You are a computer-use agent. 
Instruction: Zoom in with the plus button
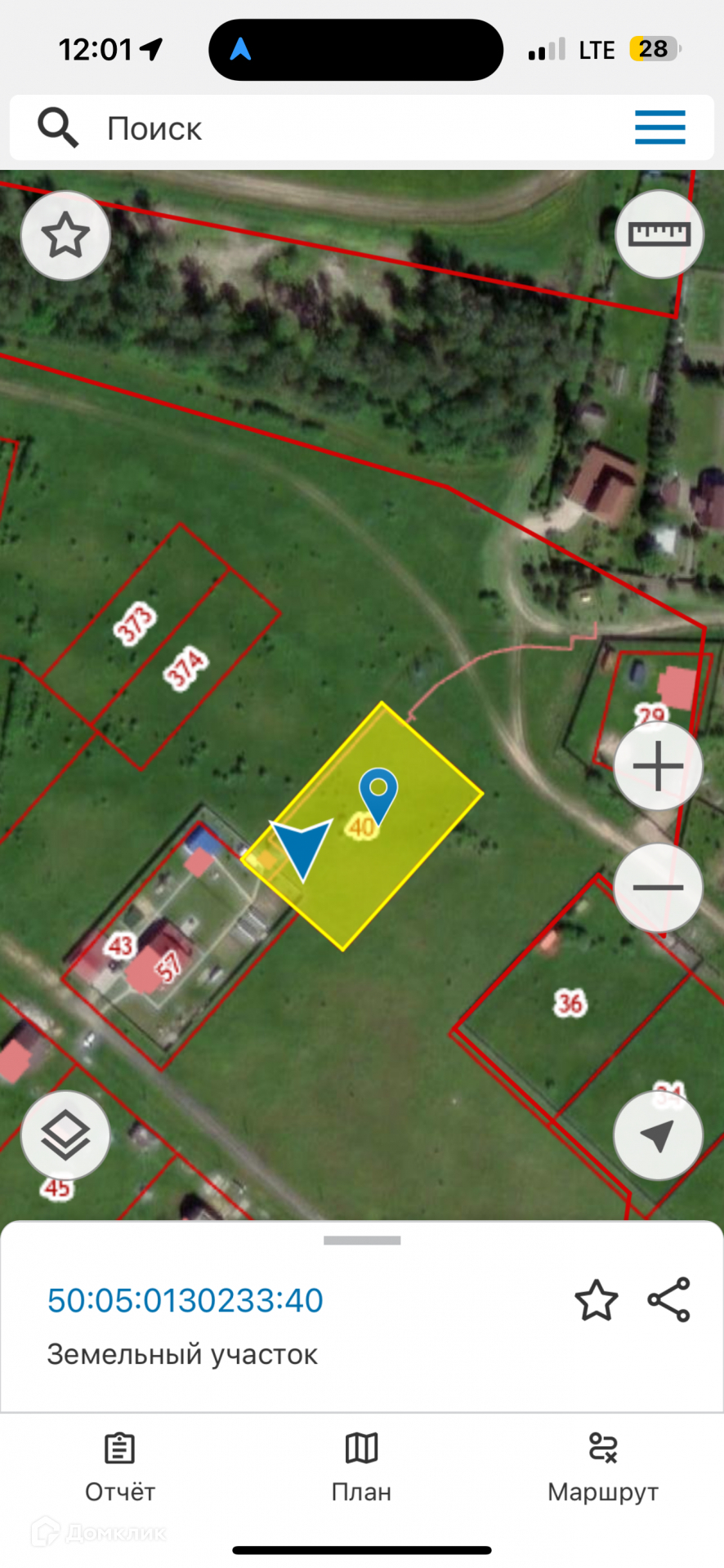click(658, 766)
